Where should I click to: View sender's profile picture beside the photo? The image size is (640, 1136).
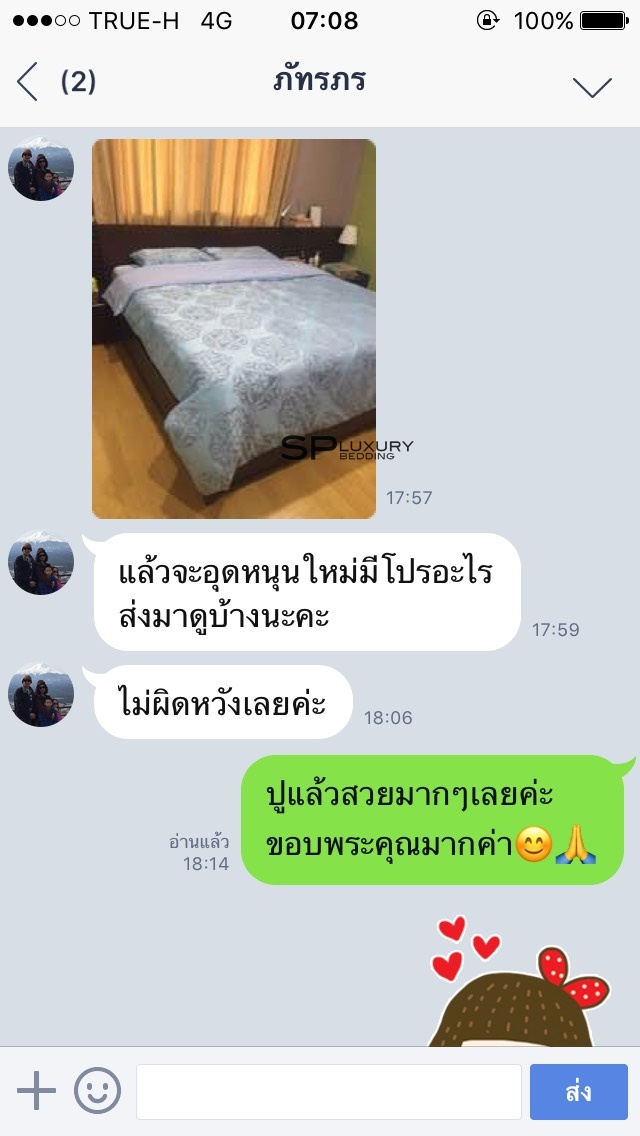click(x=41, y=169)
